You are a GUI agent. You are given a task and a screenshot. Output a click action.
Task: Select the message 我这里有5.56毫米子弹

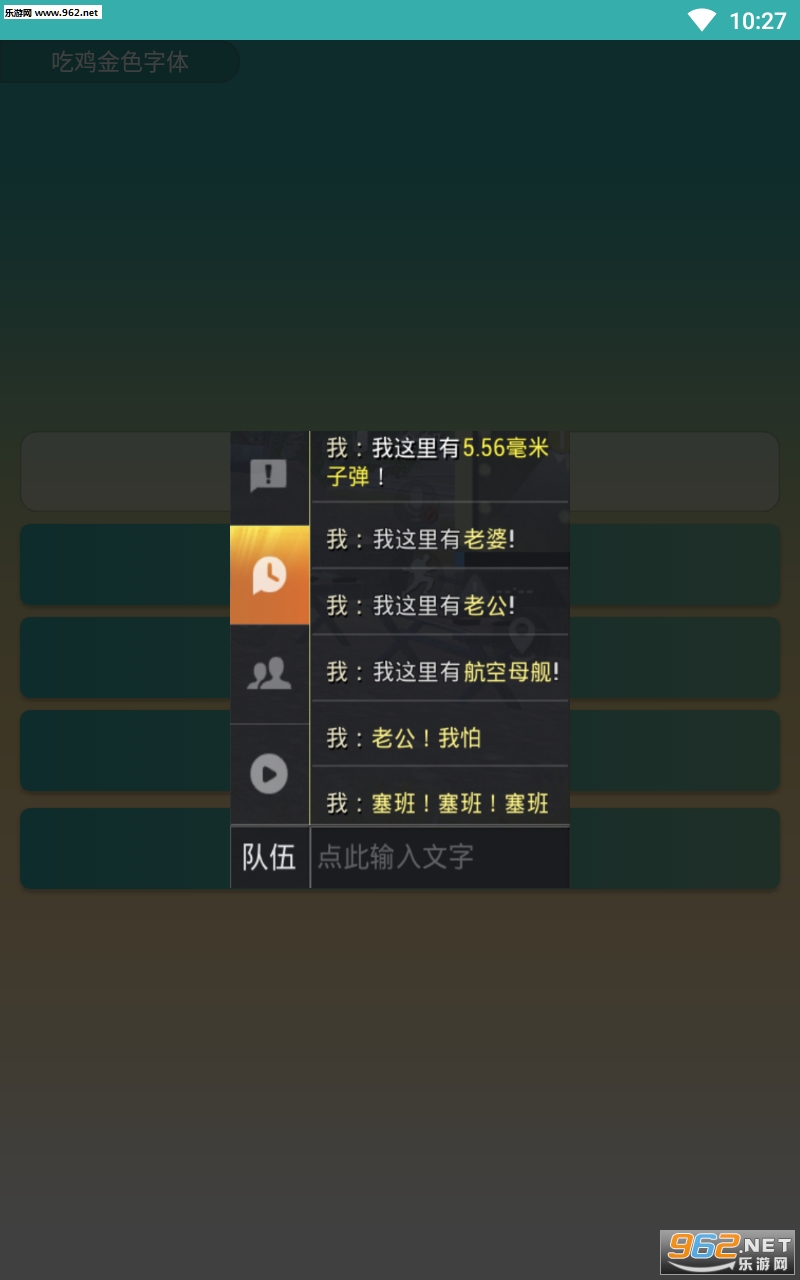(440, 466)
